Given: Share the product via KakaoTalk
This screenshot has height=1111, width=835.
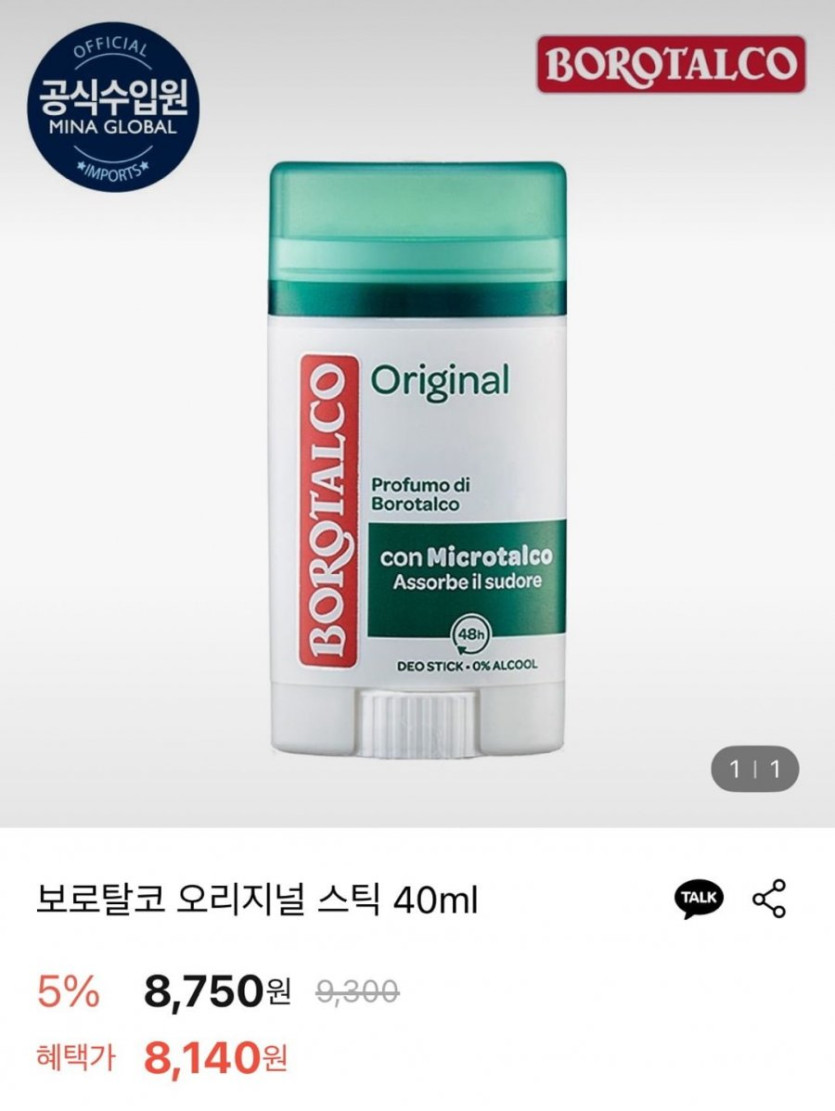Looking at the screenshot, I should click(698, 899).
